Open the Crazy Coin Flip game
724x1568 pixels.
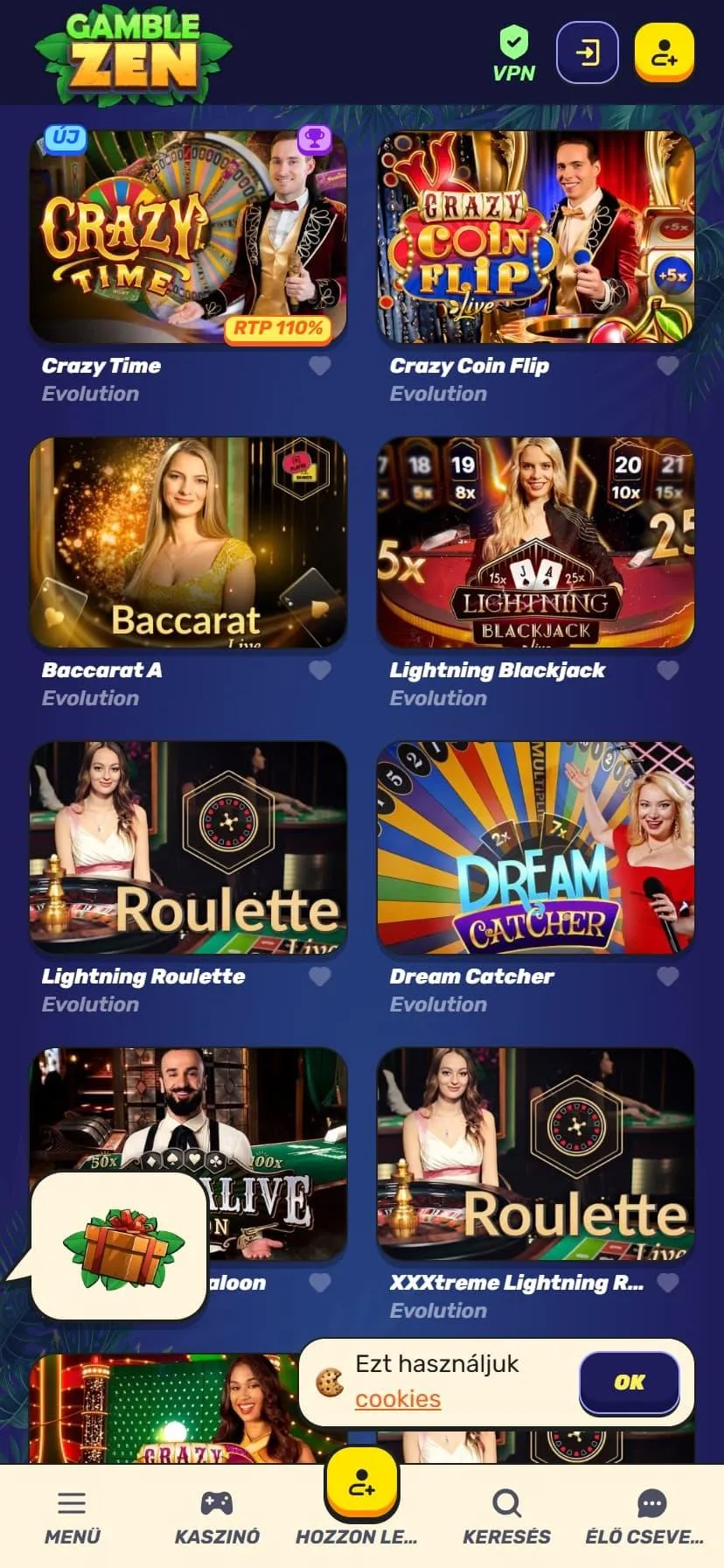click(536, 236)
